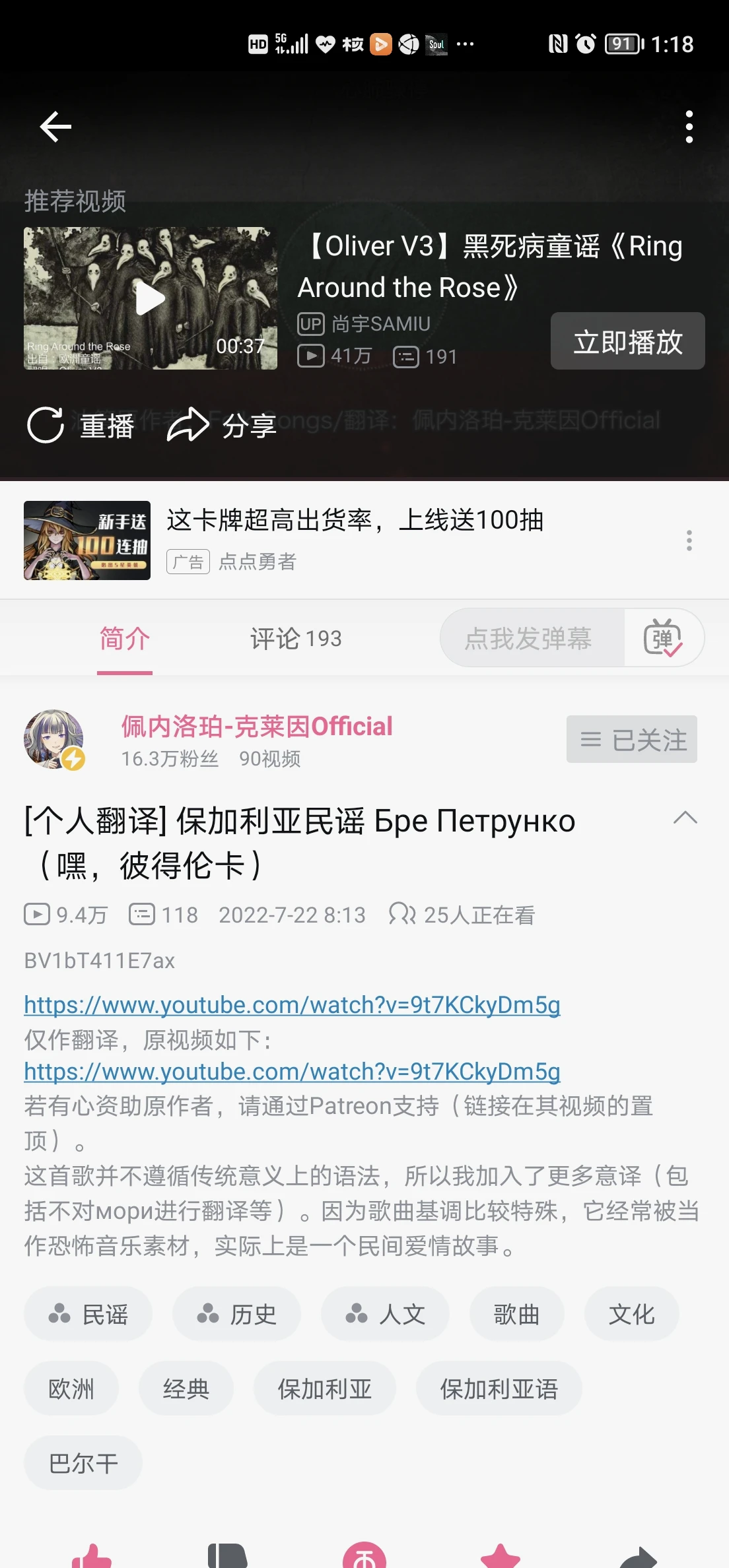Collapse the video description chevron
This screenshot has height=1568, width=729.
click(685, 818)
